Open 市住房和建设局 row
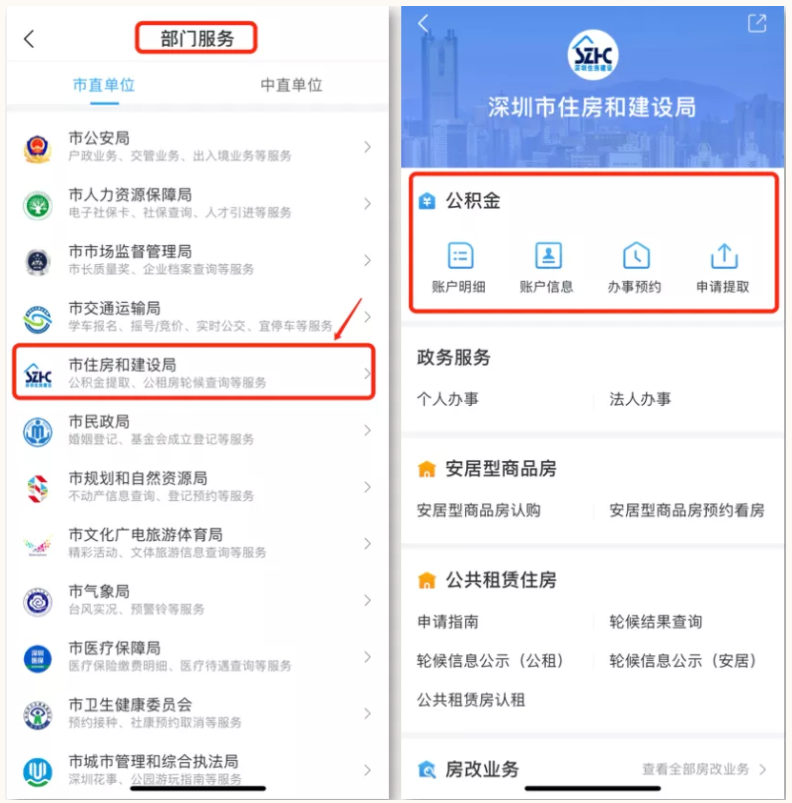The width and height of the screenshot is (792, 803). [x=196, y=373]
